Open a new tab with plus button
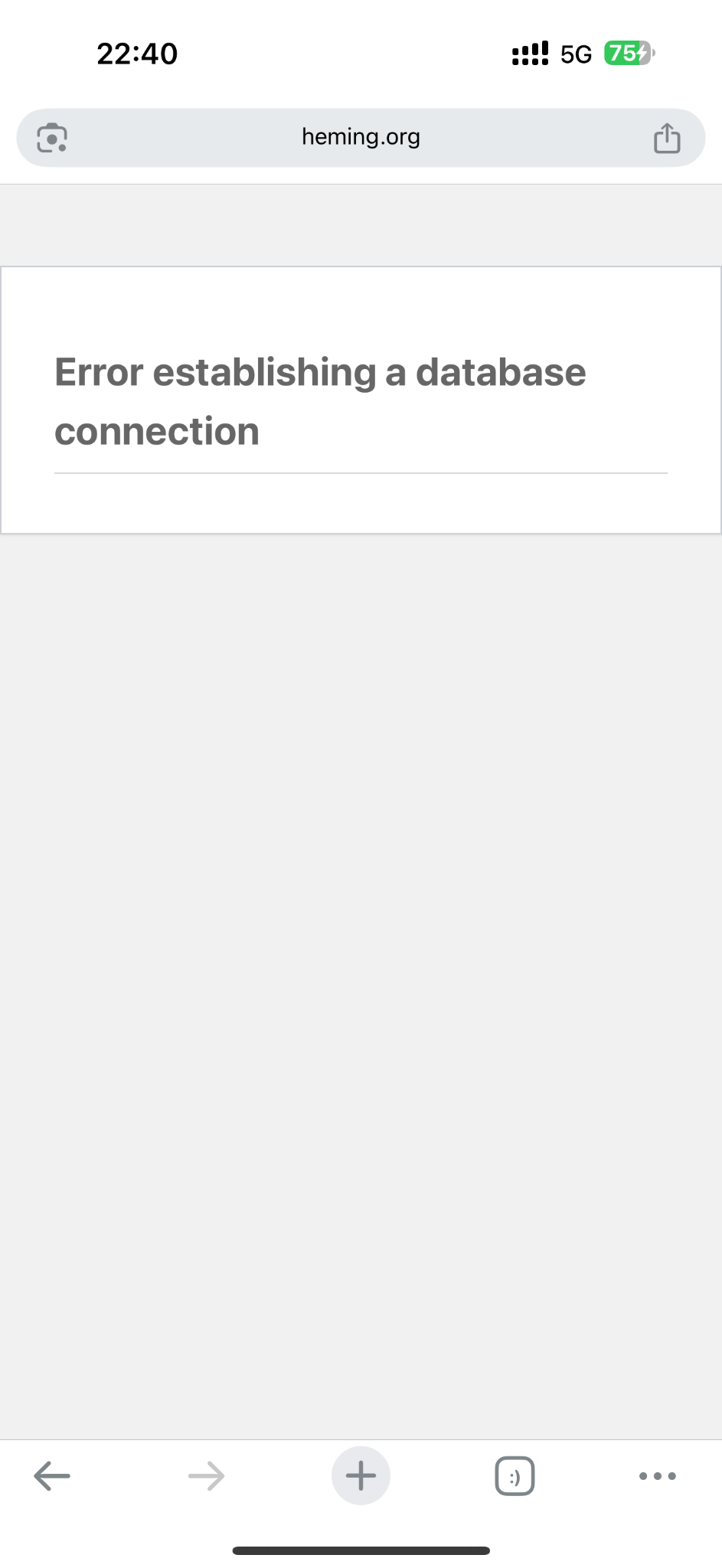This screenshot has height=1568, width=722. click(x=361, y=1475)
